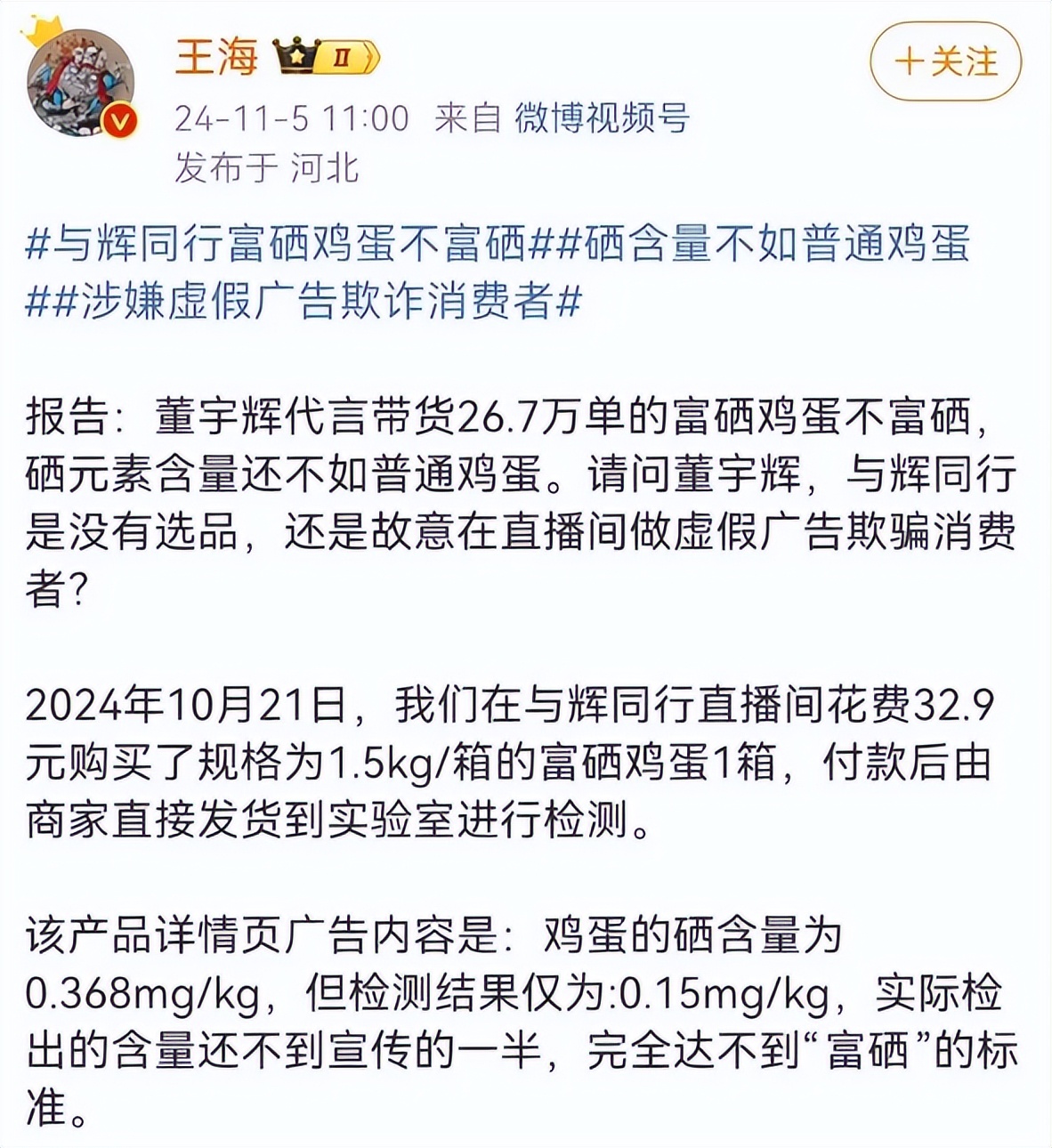This screenshot has width=1052, height=1148.
Task: Tap the +关注 button to follow 王海
Action: pos(945,62)
